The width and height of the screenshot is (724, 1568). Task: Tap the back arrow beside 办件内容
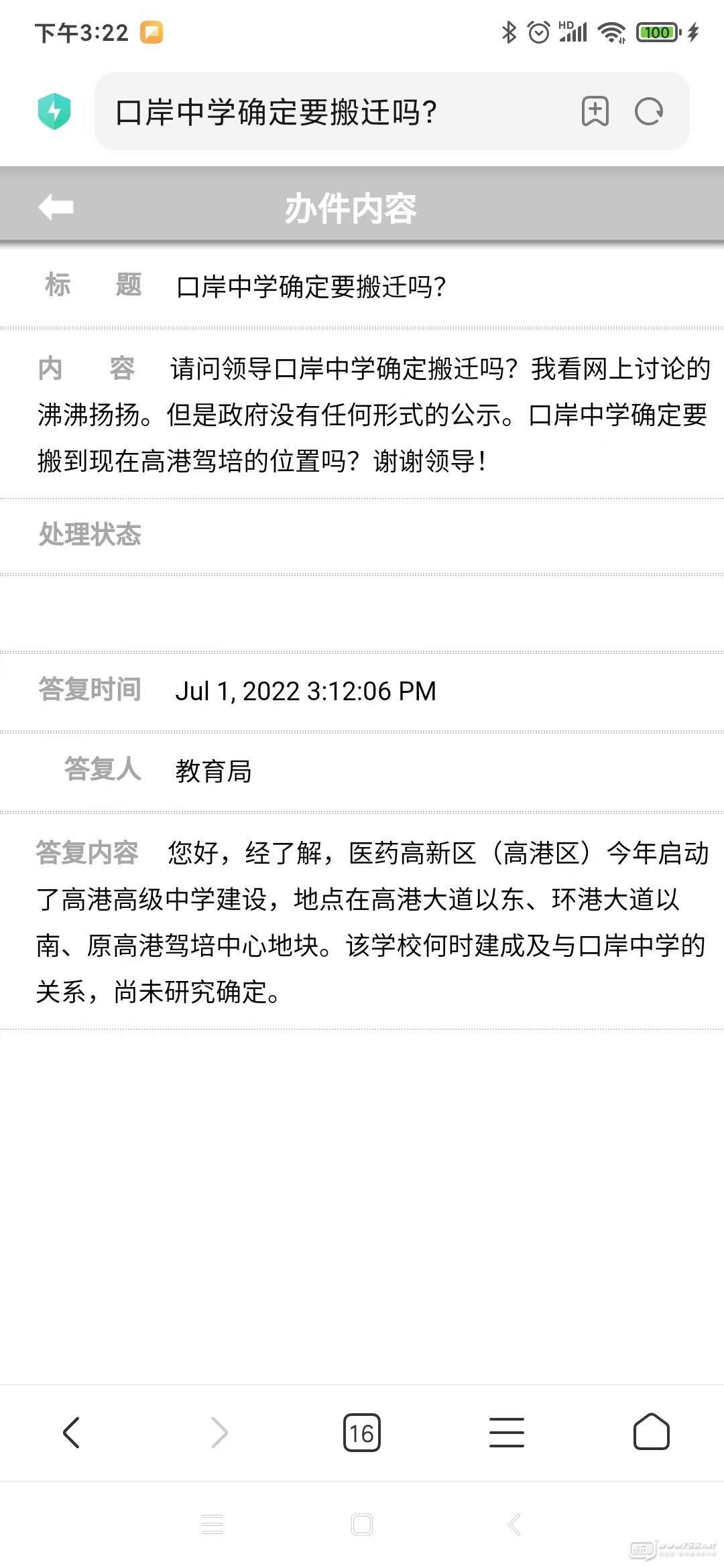[56, 207]
